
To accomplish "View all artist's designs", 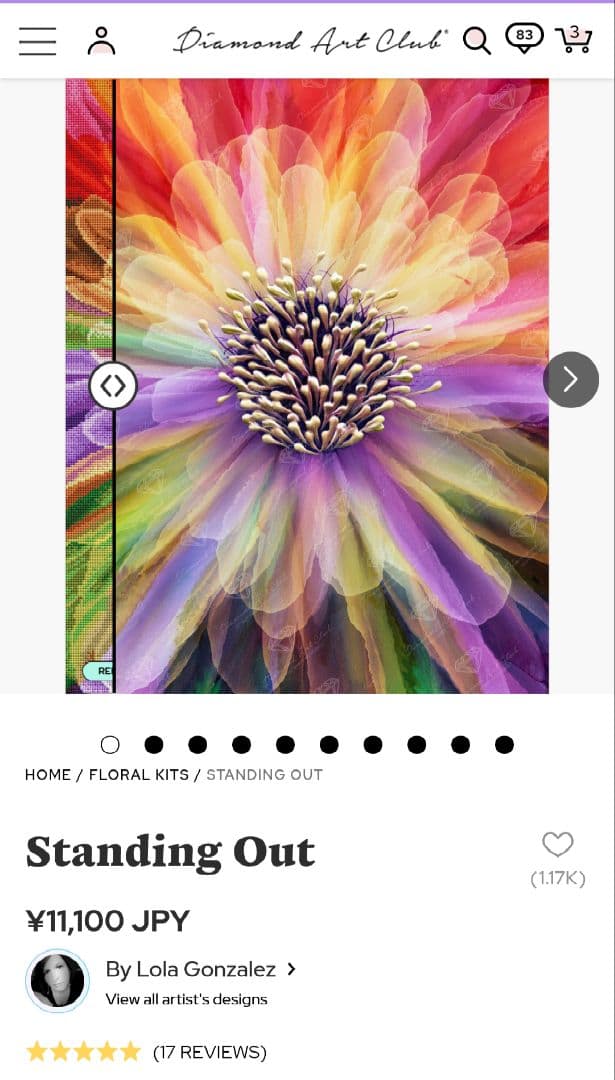I will pyautogui.click(x=187, y=999).
